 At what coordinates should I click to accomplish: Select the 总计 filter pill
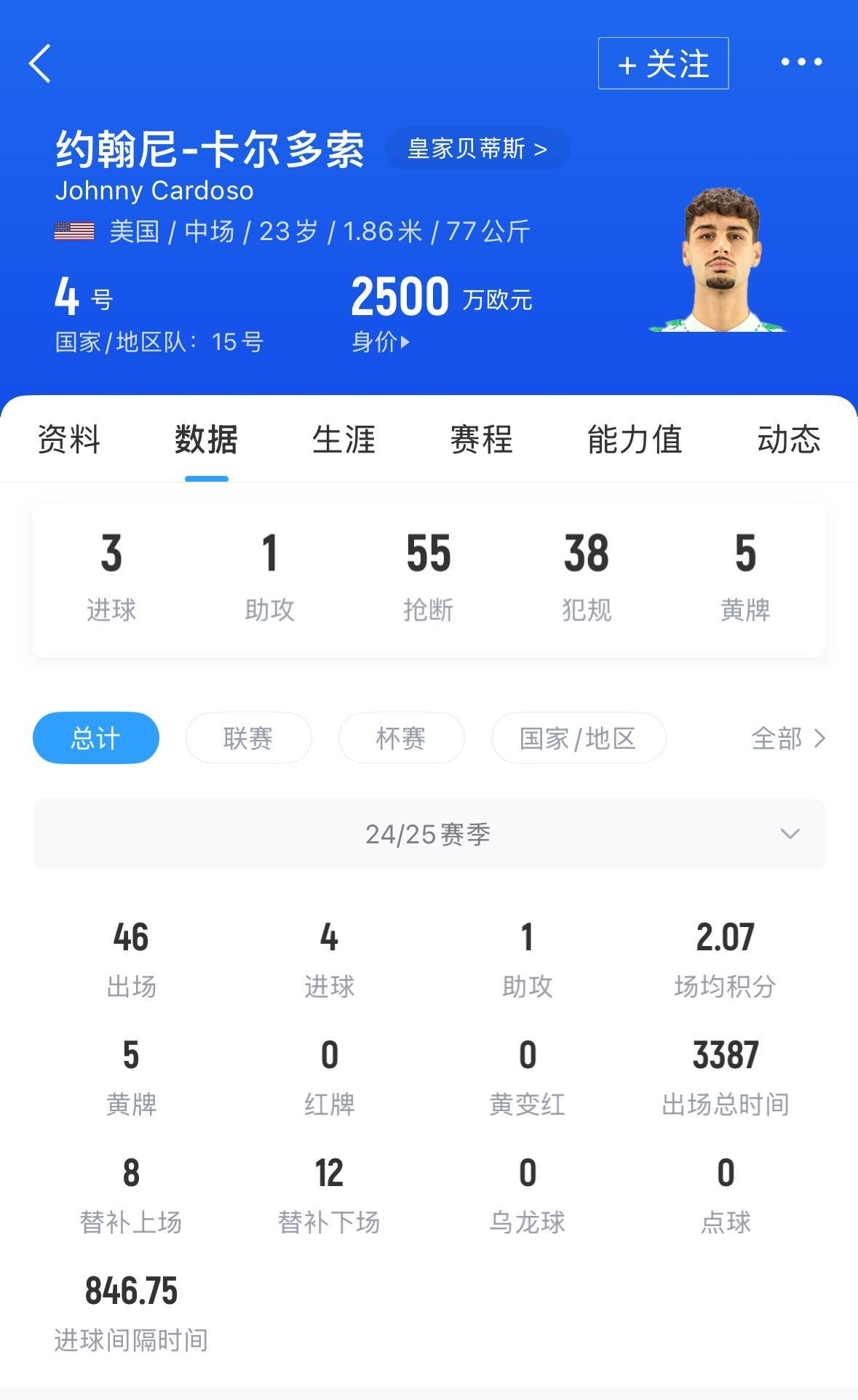tap(95, 737)
